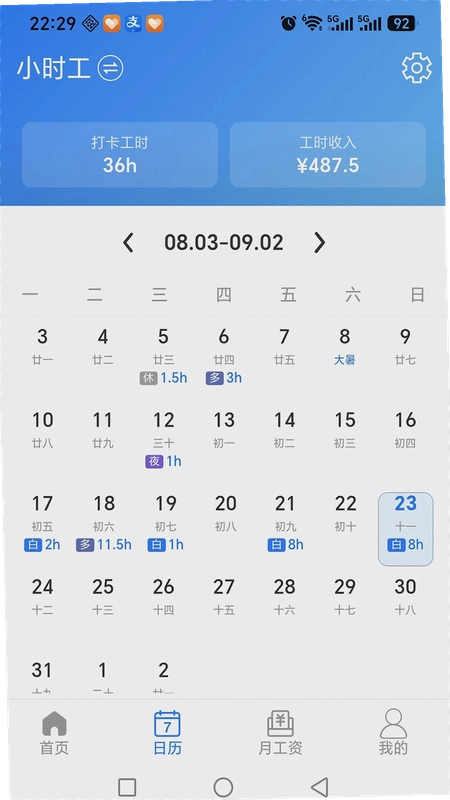Open the 工时收入 ¥487.5 card
This screenshot has width=450, height=800.
(x=328, y=155)
